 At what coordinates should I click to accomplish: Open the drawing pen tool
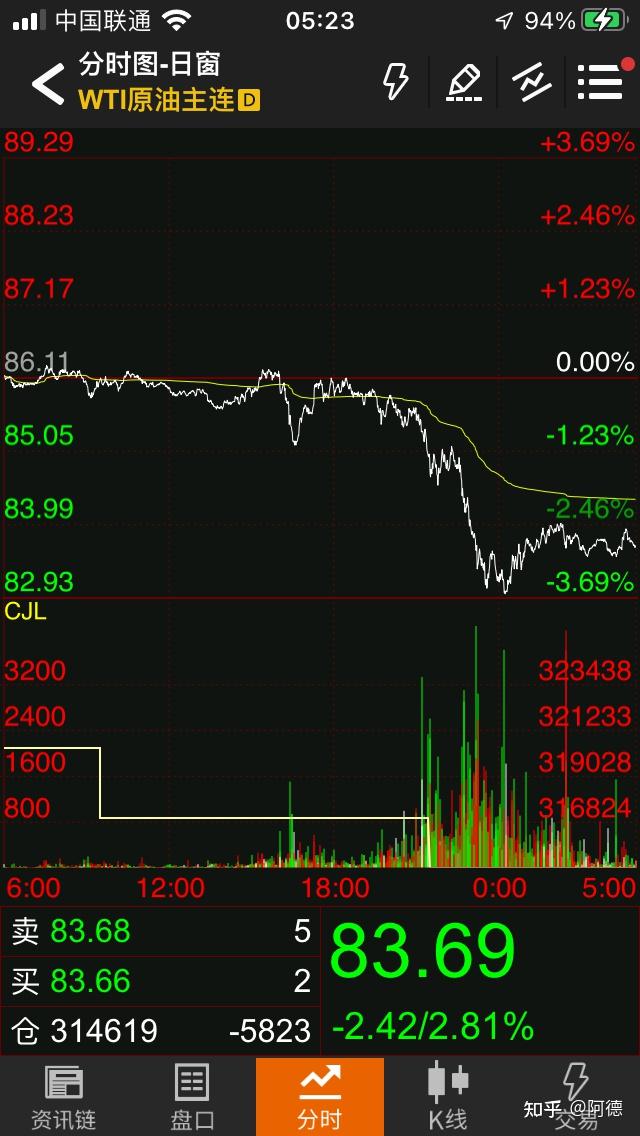(464, 82)
